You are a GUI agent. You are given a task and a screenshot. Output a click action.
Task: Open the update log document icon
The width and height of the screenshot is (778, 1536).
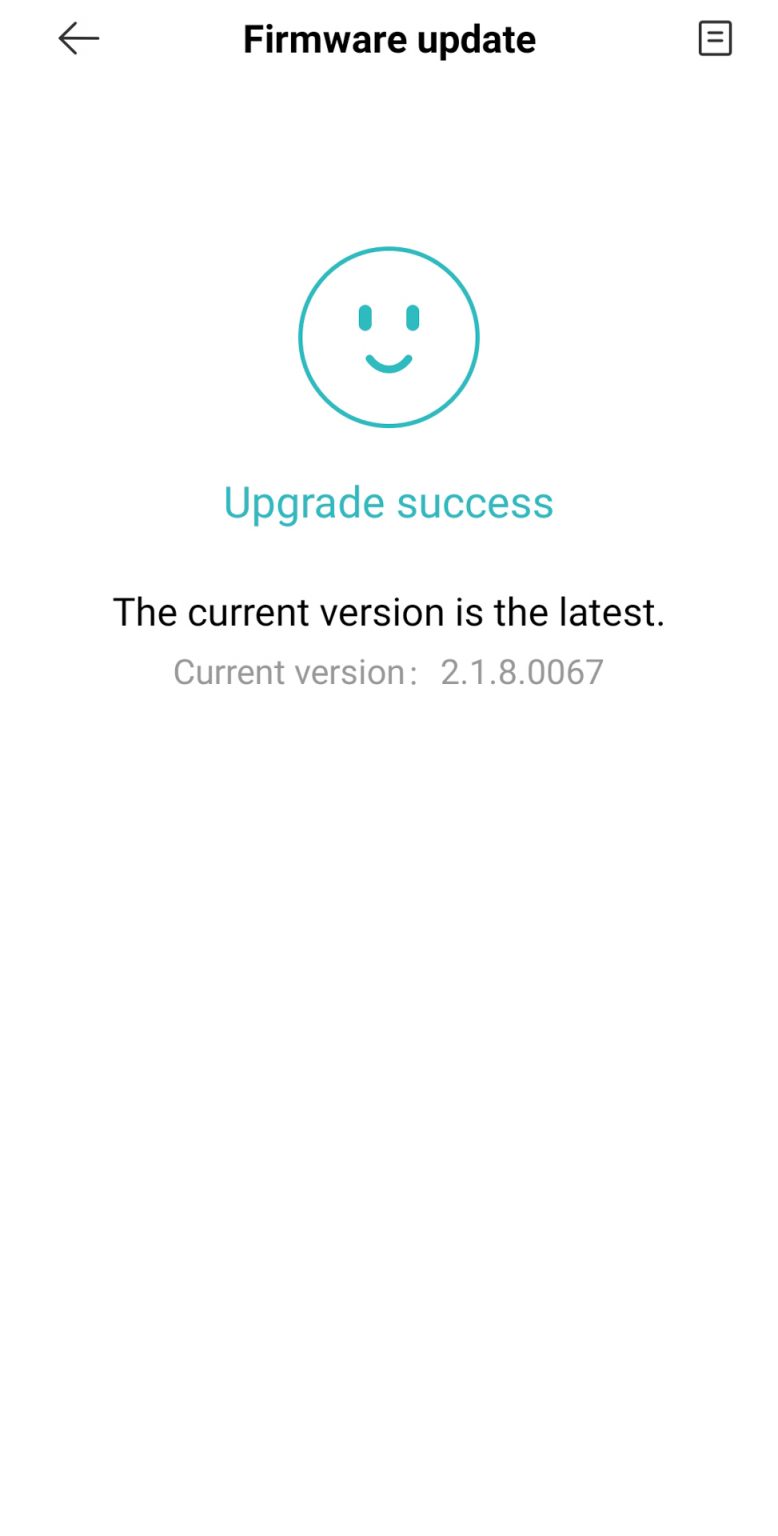point(714,39)
